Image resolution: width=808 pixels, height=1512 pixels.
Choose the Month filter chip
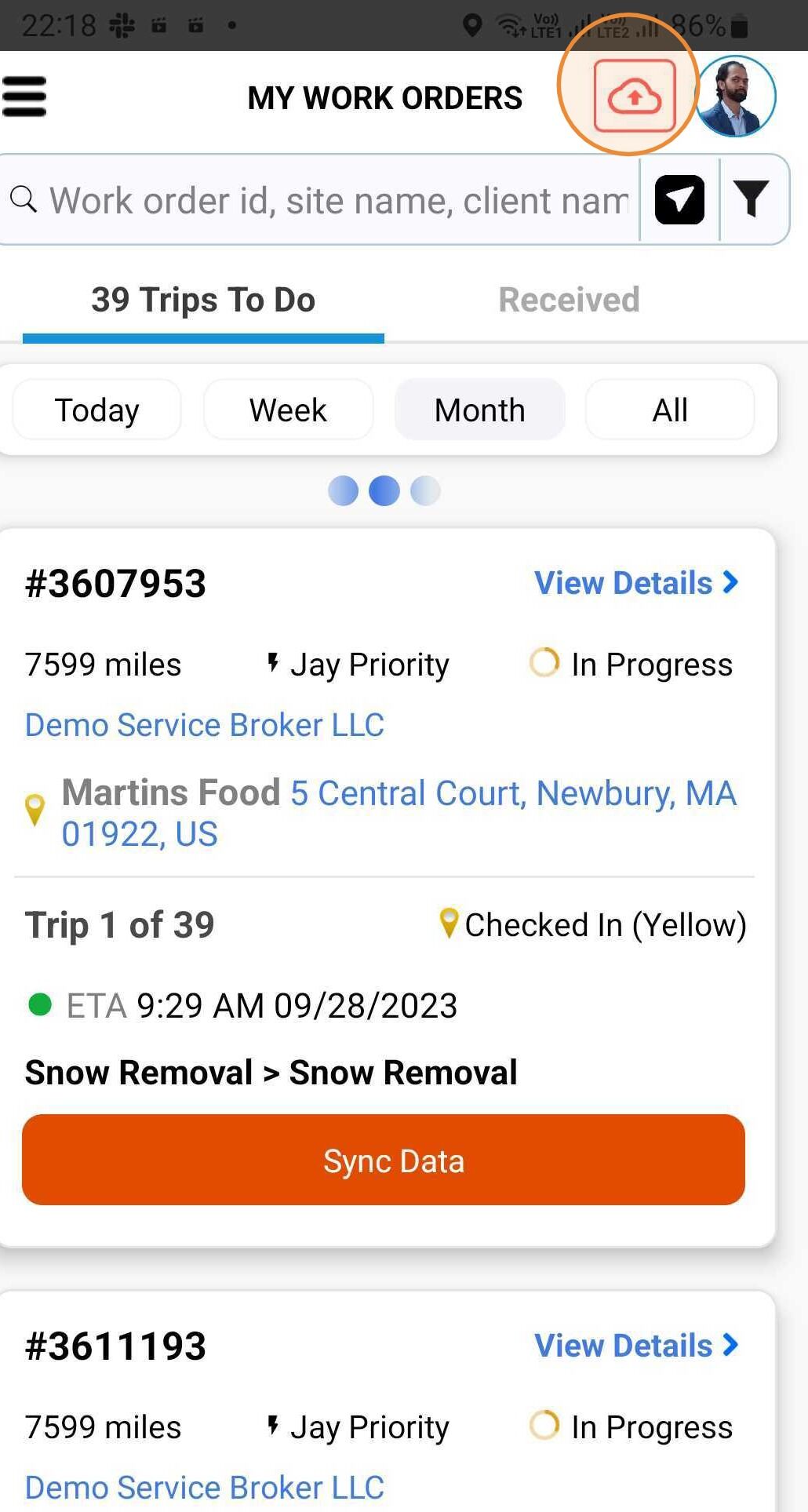(x=479, y=410)
